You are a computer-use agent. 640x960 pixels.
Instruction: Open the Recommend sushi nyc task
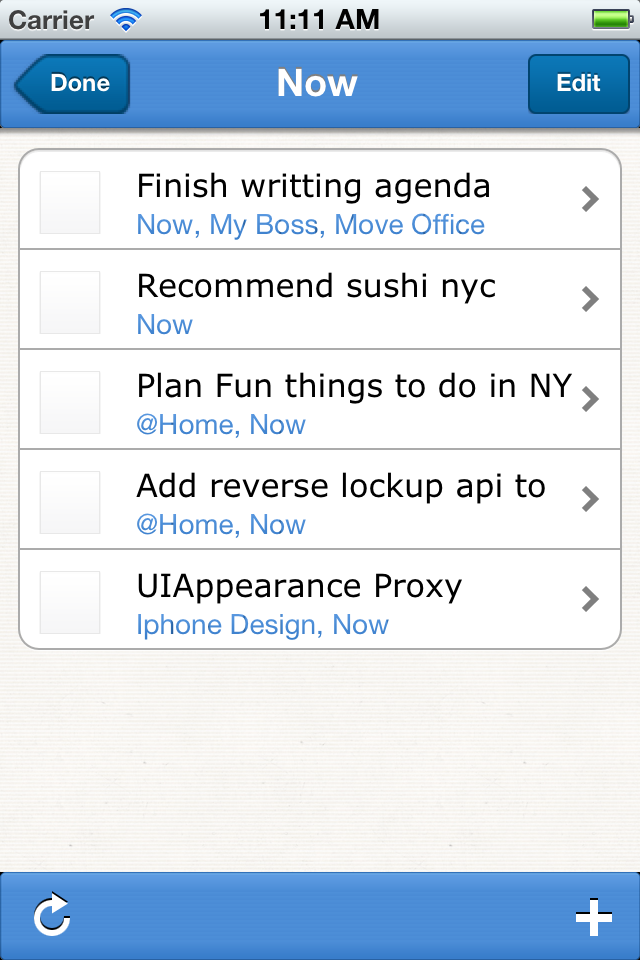pyautogui.click(x=320, y=299)
